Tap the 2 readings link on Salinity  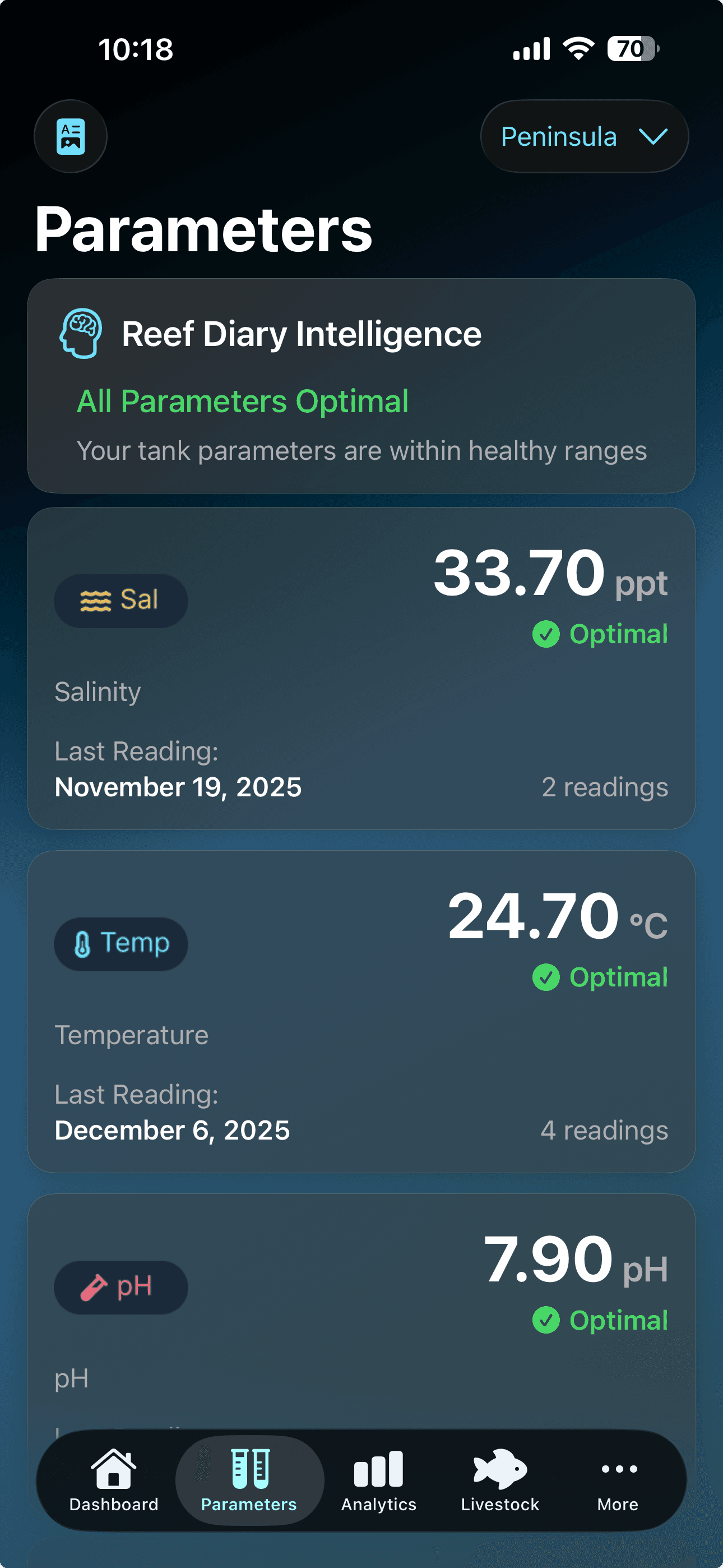tap(604, 786)
